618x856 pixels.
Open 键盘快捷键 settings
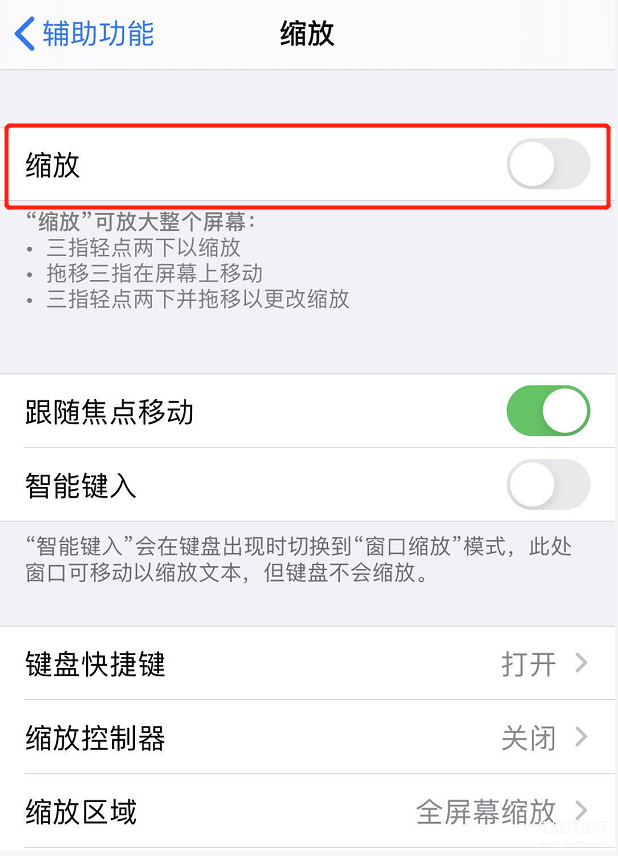click(x=308, y=664)
